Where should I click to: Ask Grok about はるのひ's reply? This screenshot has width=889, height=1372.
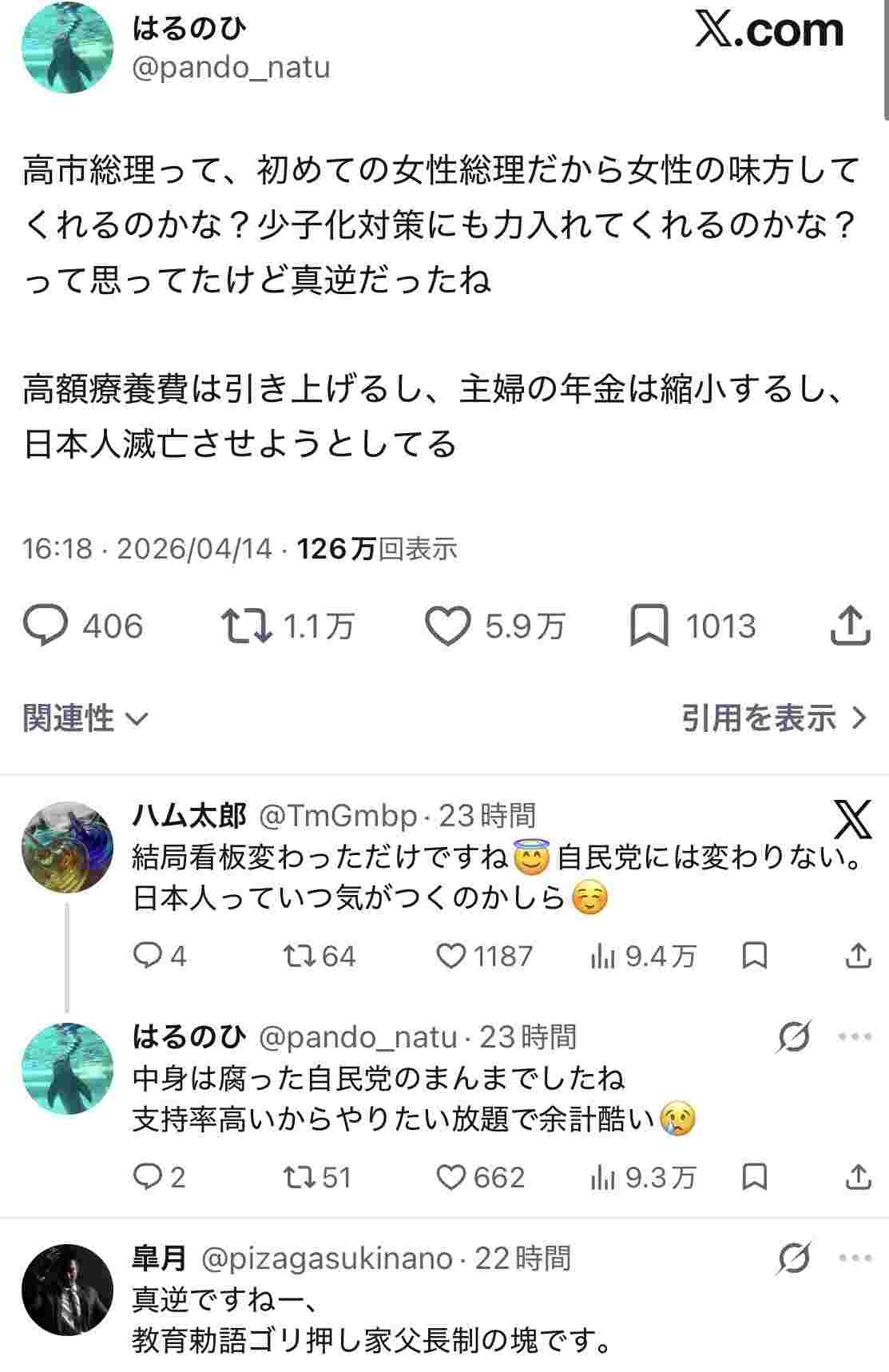click(x=794, y=1037)
